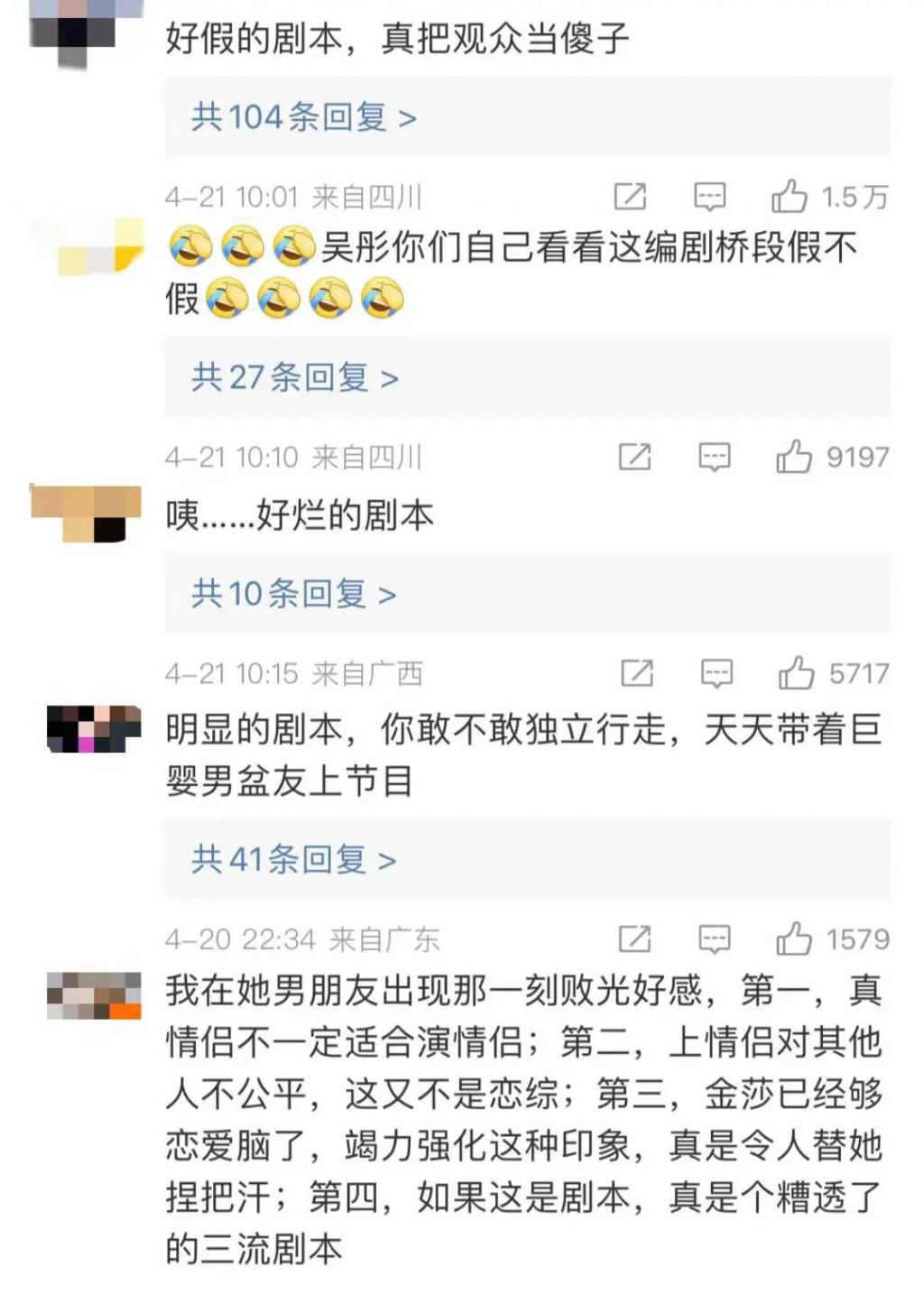
Task: Like the comment with 9197 likes
Action: pyautogui.click(x=794, y=457)
